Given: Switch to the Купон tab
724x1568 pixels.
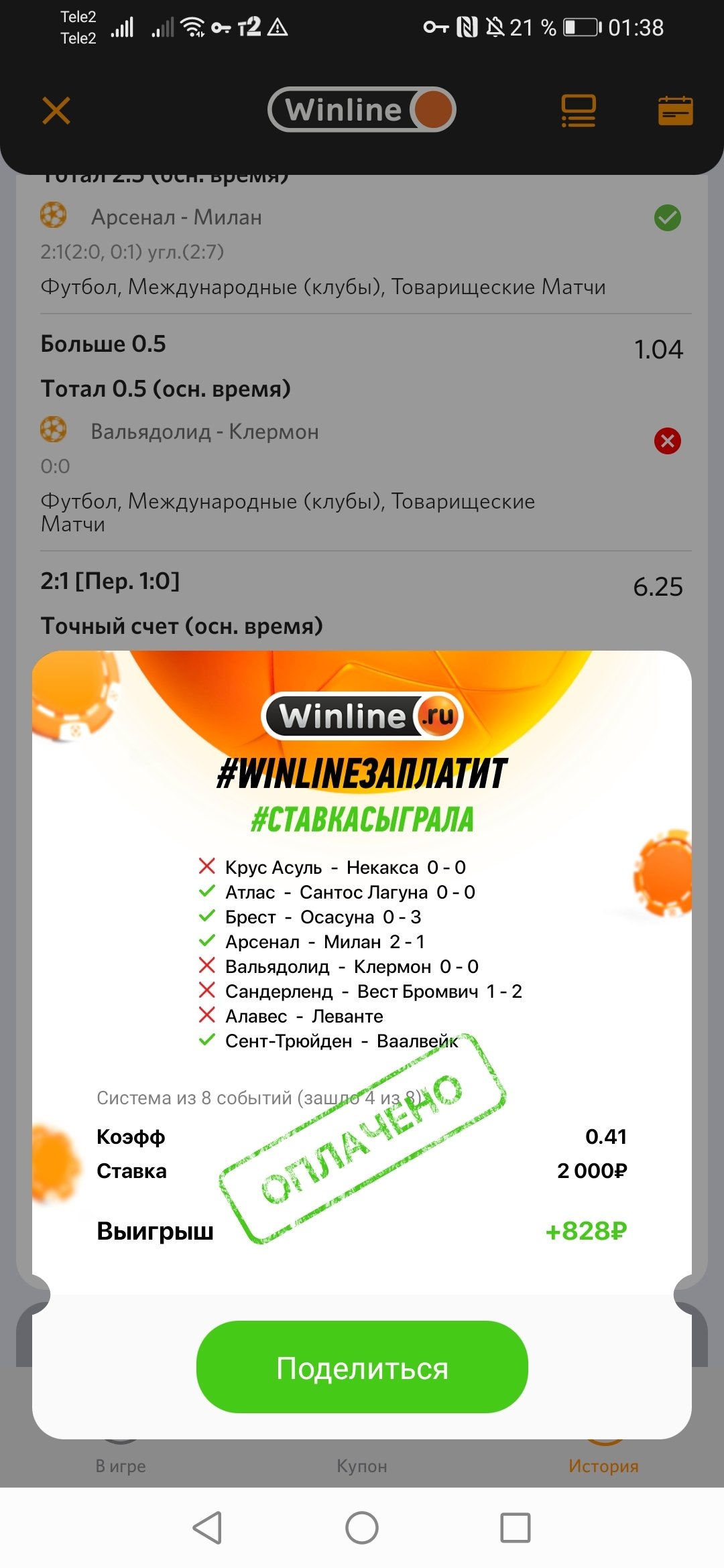Looking at the screenshot, I should click(x=362, y=1465).
